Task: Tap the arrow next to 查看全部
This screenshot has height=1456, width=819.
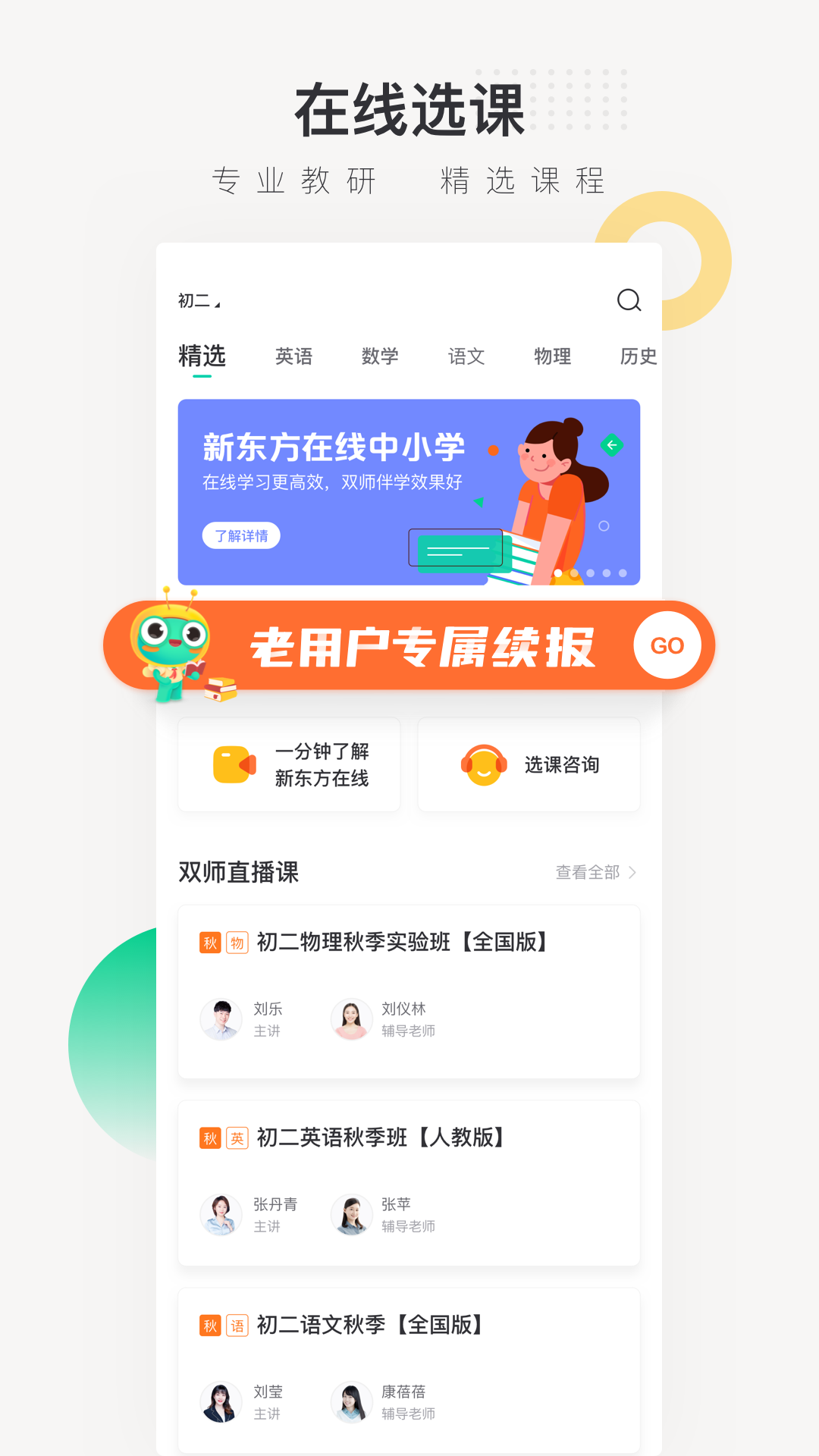Action: pyautogui.click(x=633, y=873)
